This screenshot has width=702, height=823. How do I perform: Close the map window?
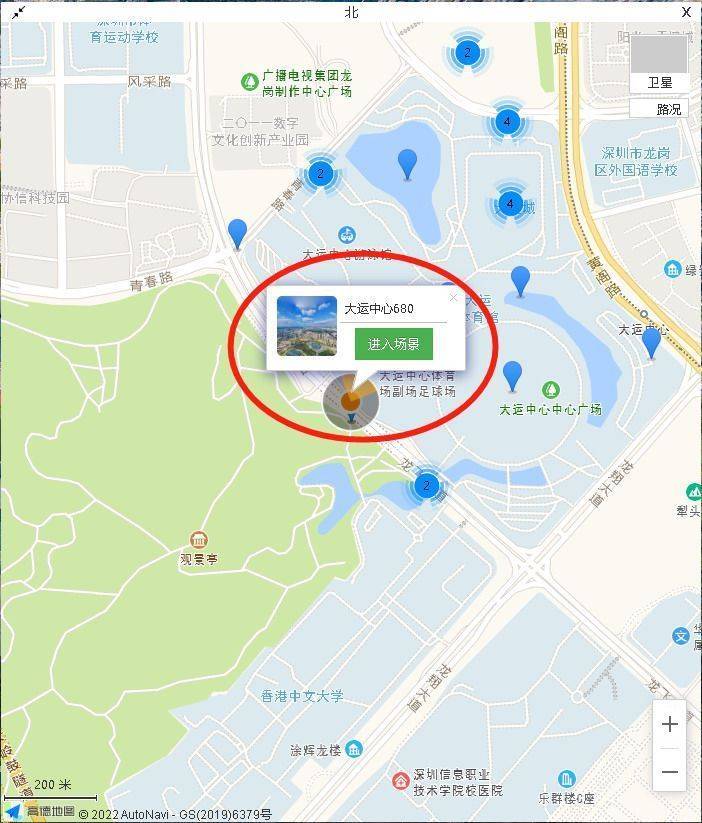point(687,12)
